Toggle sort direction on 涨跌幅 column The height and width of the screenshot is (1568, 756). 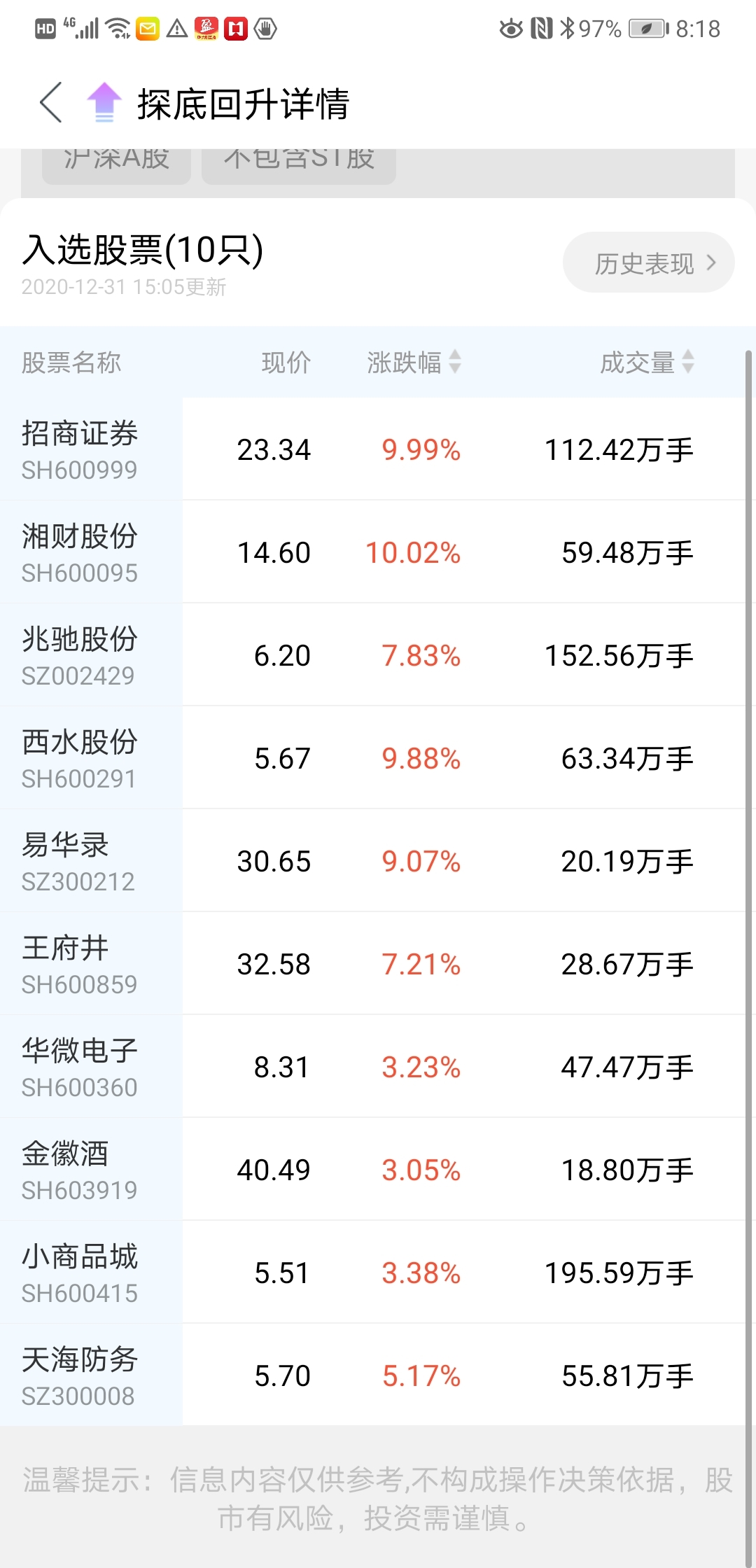[x=454, y=363]
